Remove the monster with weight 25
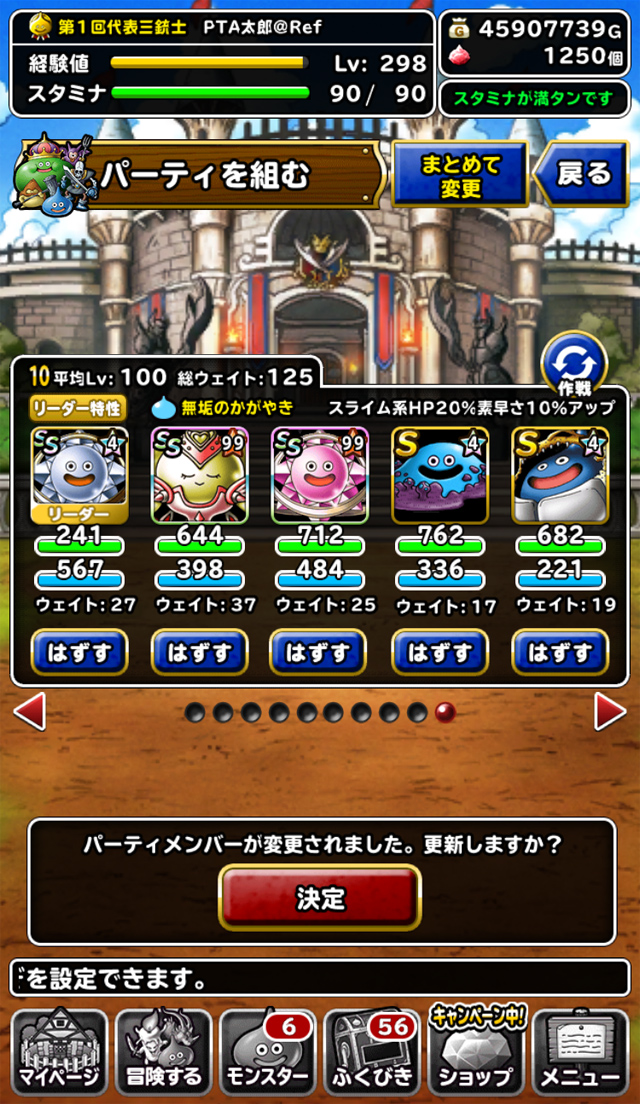The height and width of the screenshot is (1105, 640). click(319, 653)
